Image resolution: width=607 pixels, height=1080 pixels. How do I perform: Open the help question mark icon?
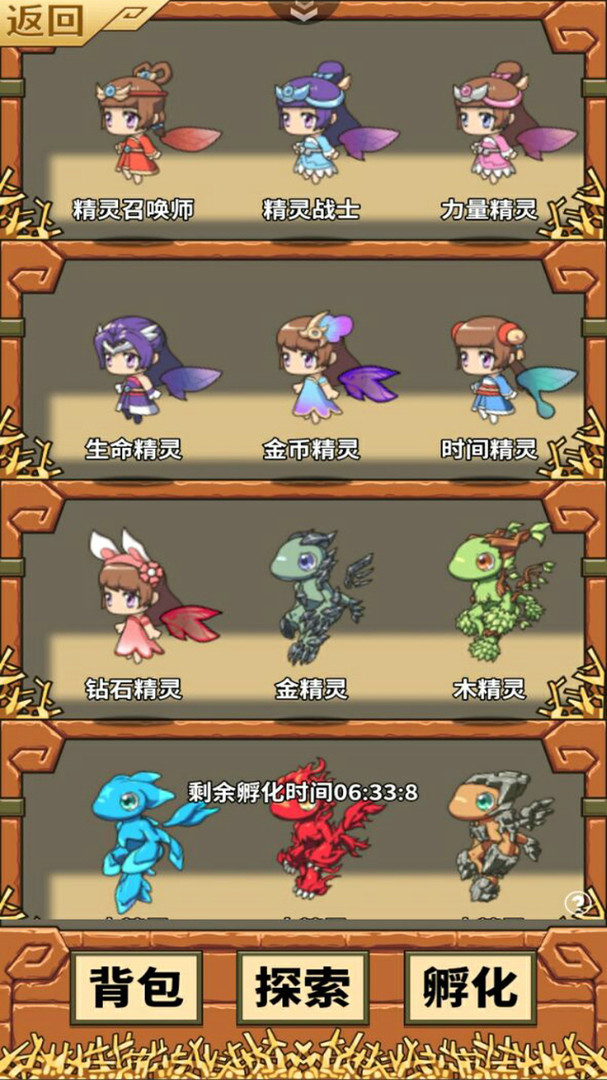pyautogui.click(x=576, y=902)
